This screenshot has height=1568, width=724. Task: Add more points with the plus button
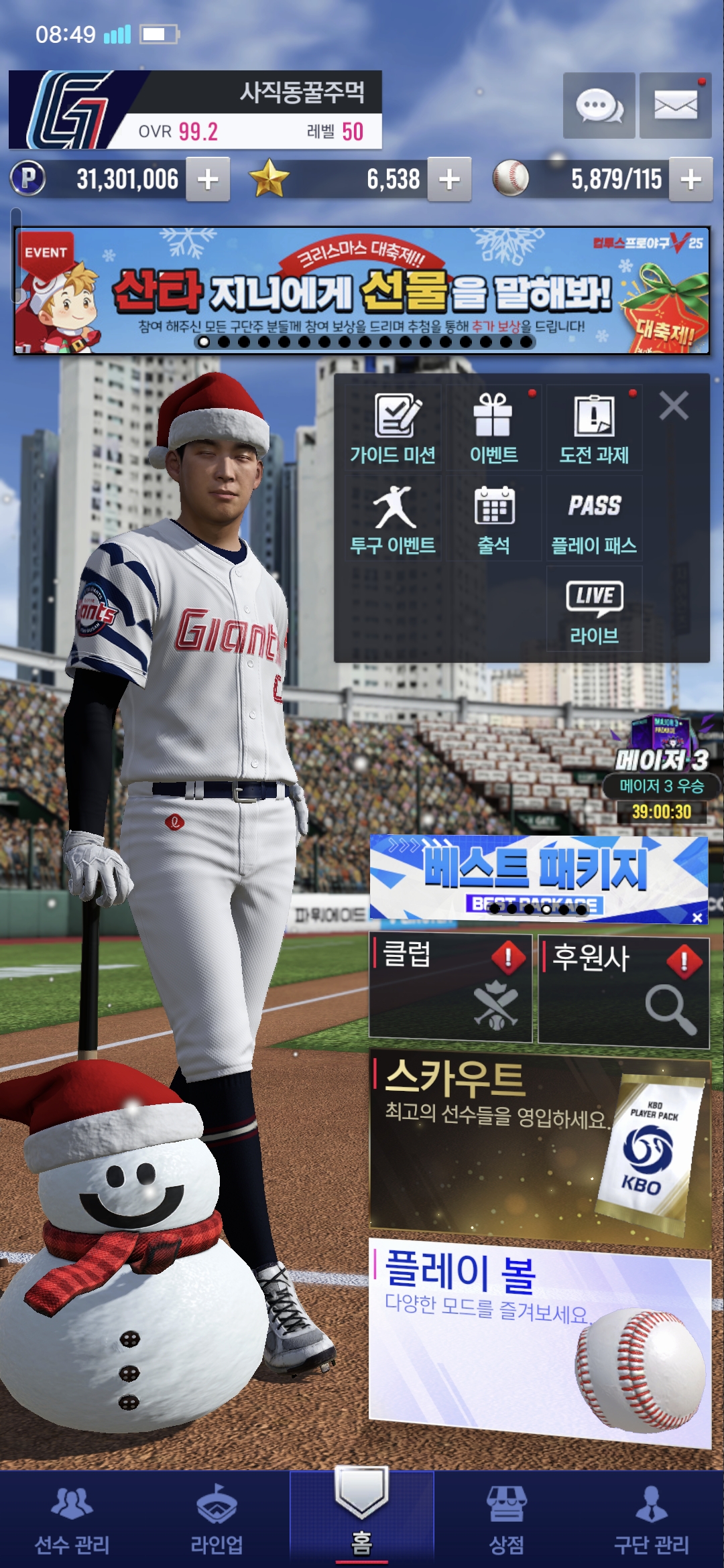pos(208,180)
